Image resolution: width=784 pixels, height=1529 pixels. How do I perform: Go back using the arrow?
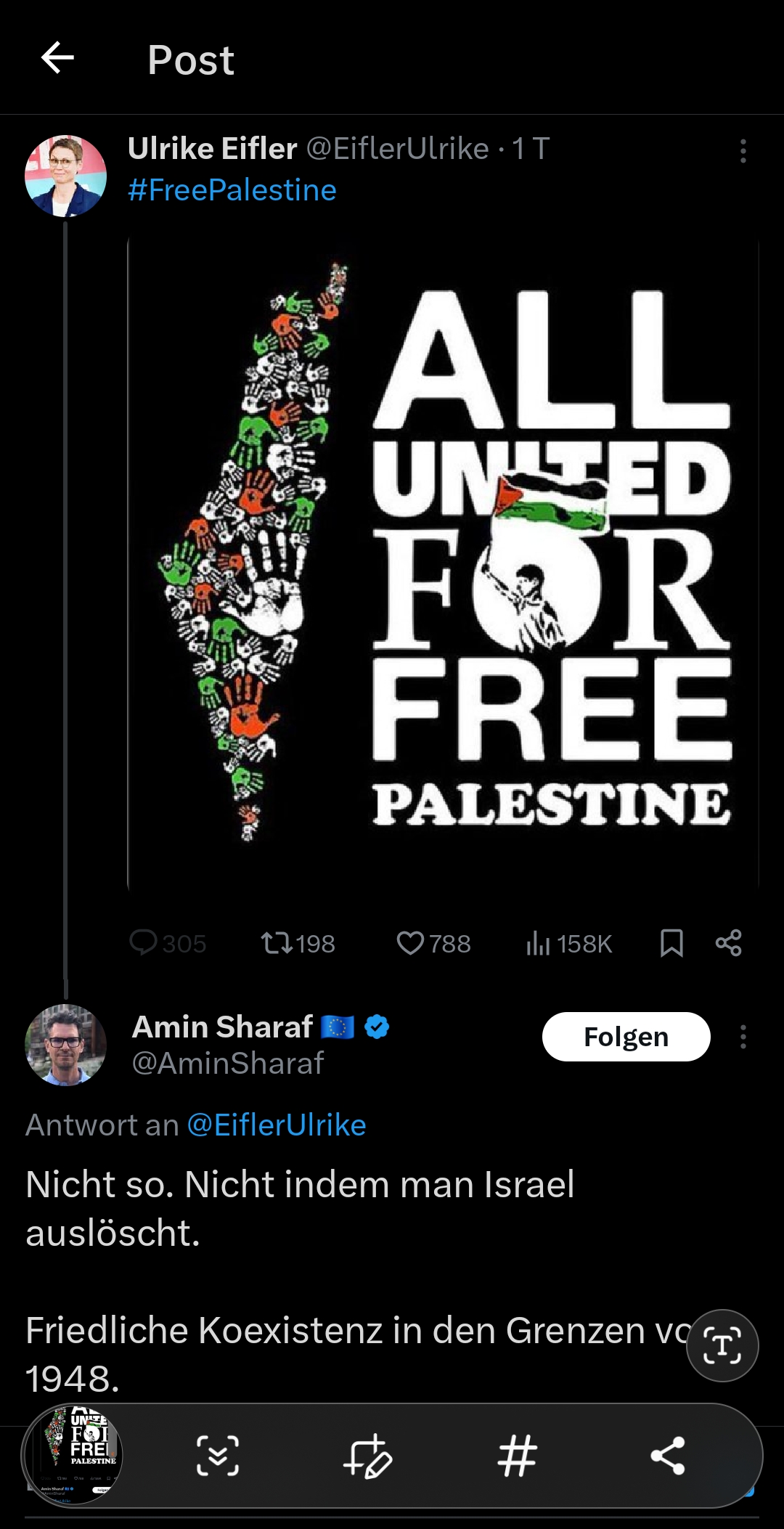point(57,58)
